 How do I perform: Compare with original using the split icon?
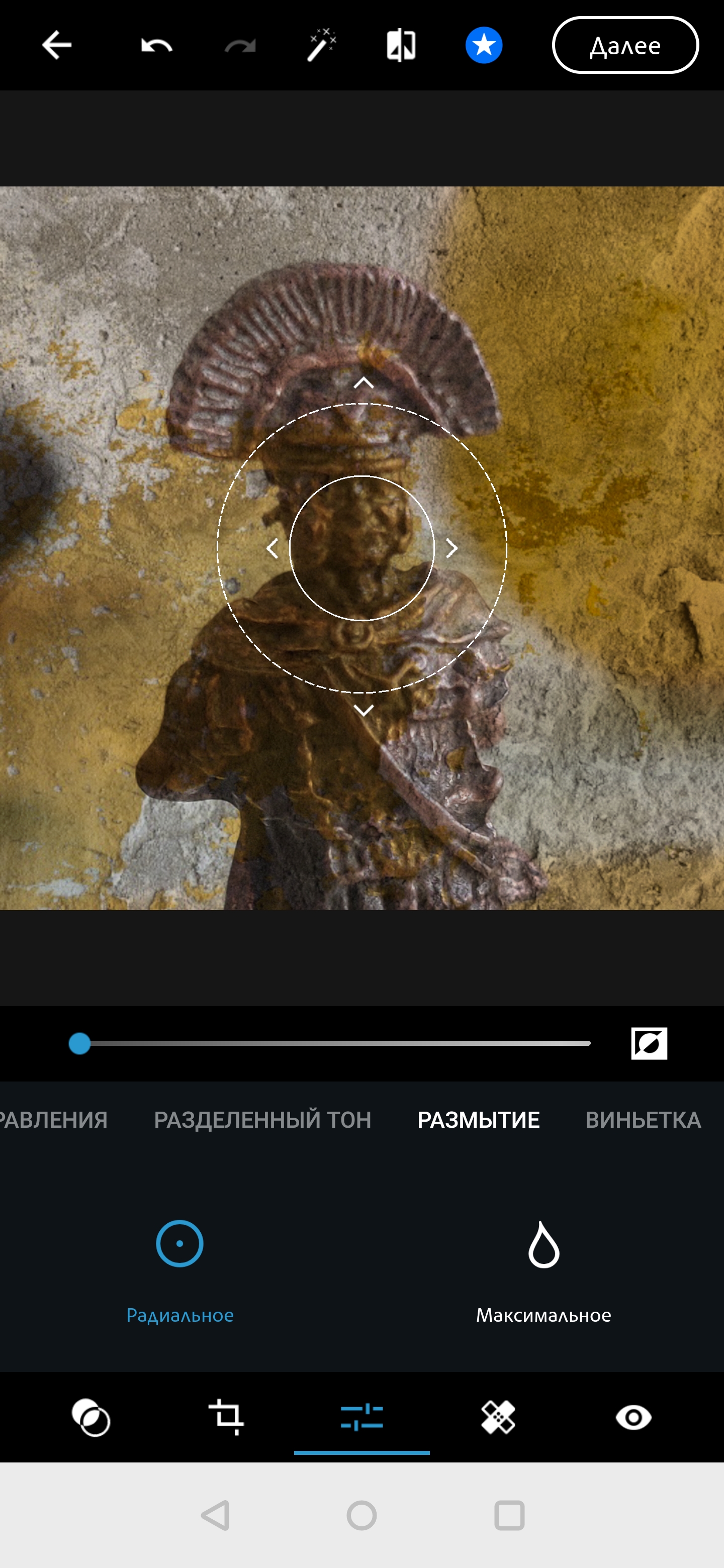pos(401,45)
